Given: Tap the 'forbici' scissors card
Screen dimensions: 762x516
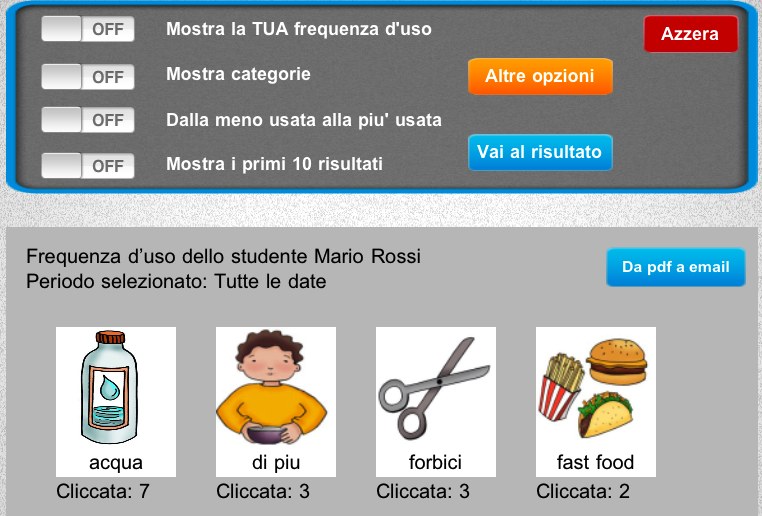Looking at the screenshot, I should click(436, 401).
